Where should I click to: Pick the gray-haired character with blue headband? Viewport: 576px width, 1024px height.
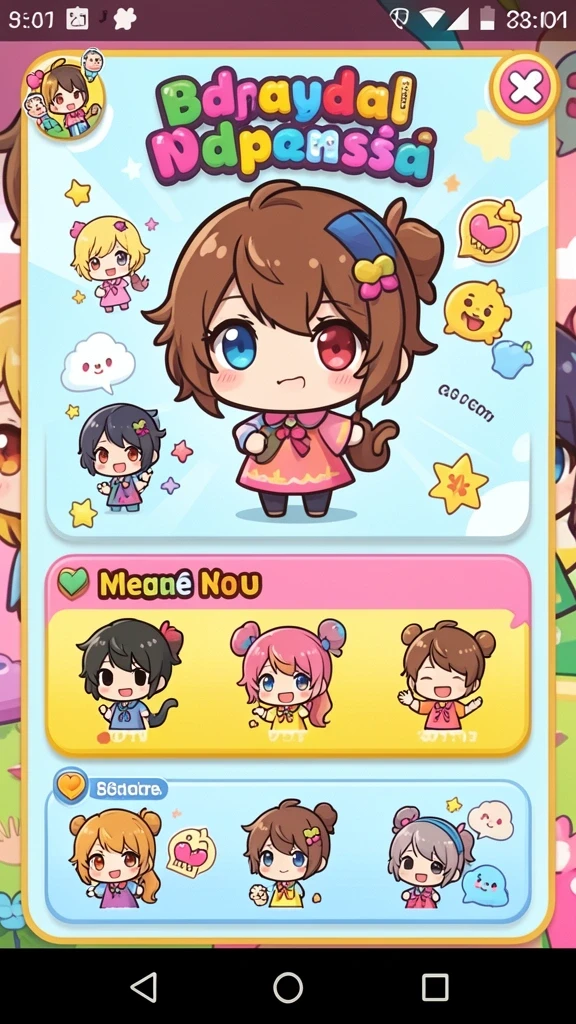click(430, 857)
